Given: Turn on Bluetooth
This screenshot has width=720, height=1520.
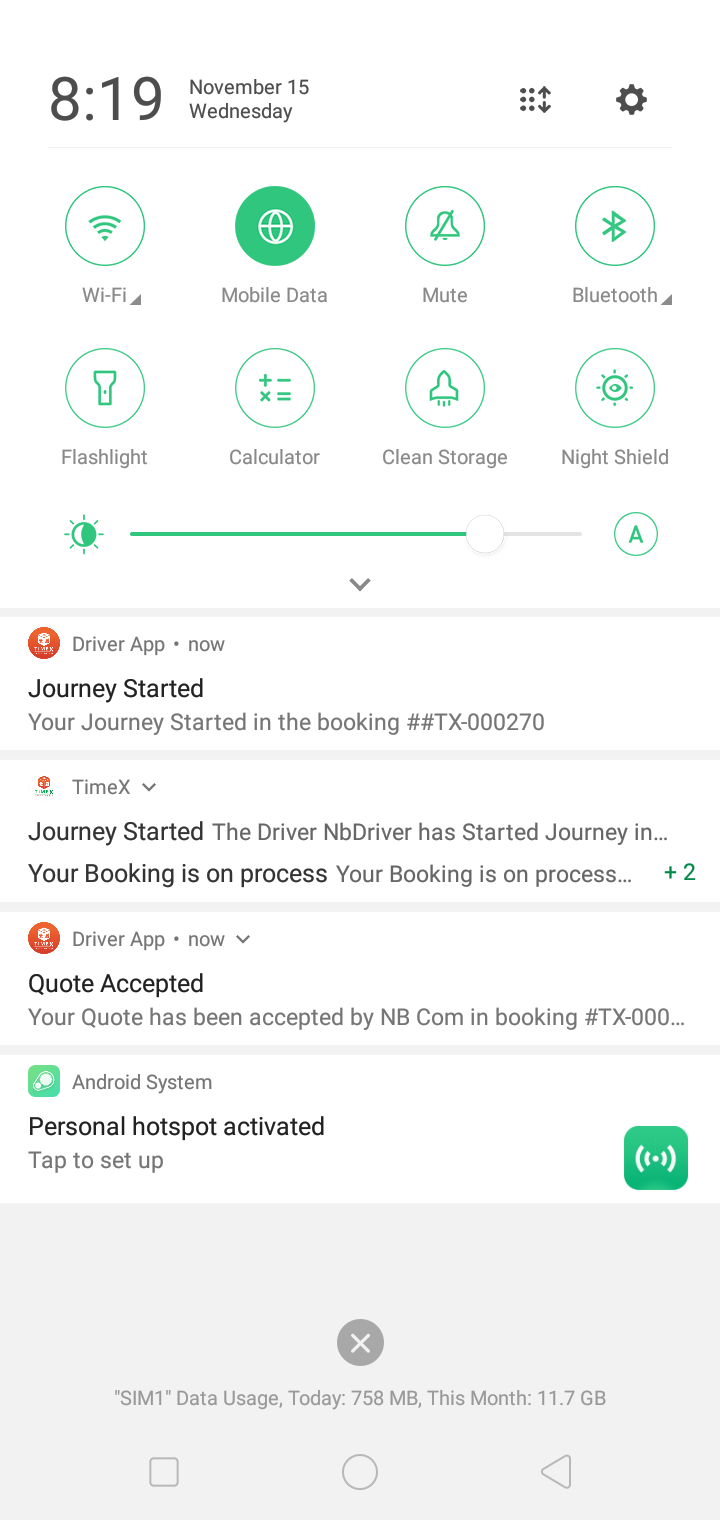Looking at the screenshot, I should point(615,227).
